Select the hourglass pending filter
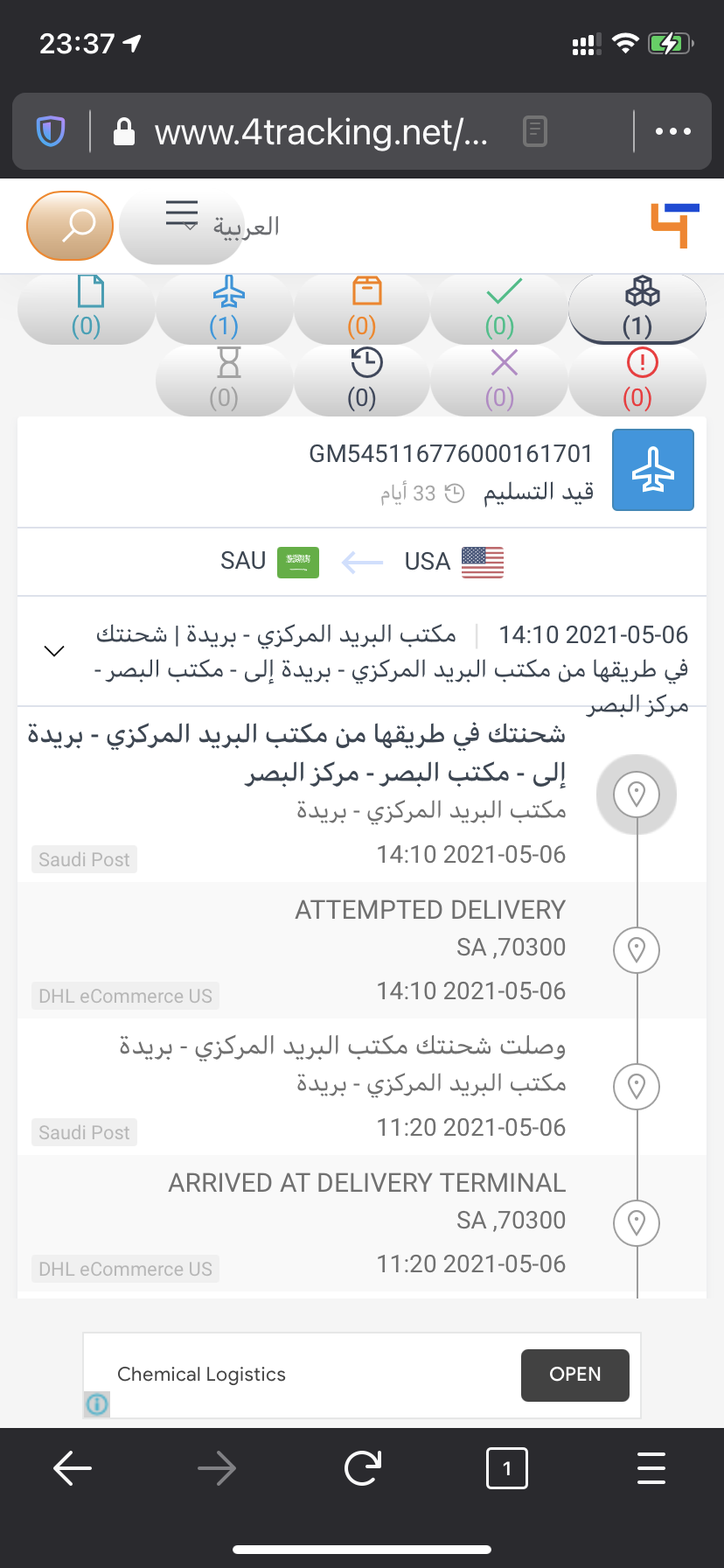The height and width of the screenshot is (1568, 724). 224,380
